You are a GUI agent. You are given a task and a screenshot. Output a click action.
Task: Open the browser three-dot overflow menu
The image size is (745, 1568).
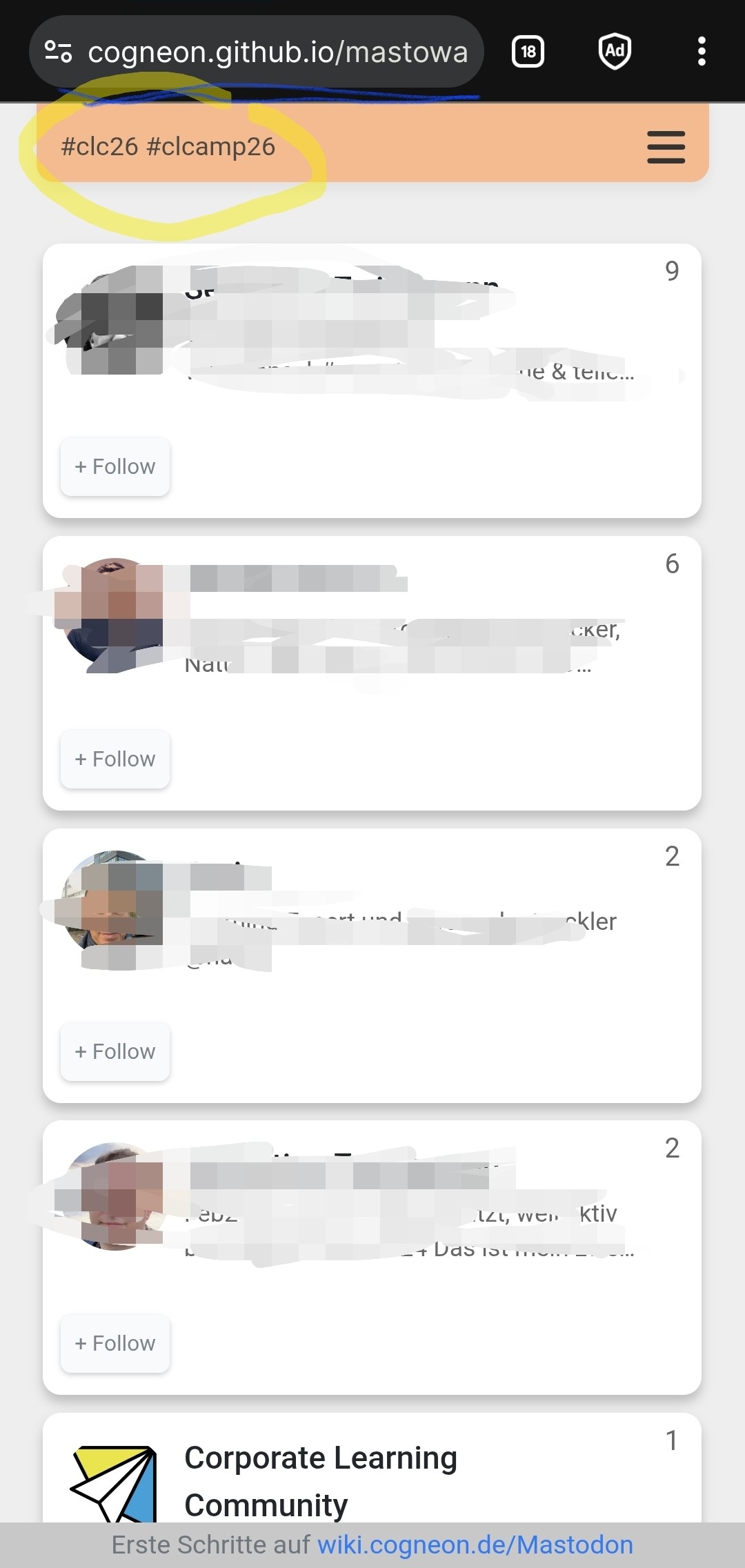click(x=702, y=52)
